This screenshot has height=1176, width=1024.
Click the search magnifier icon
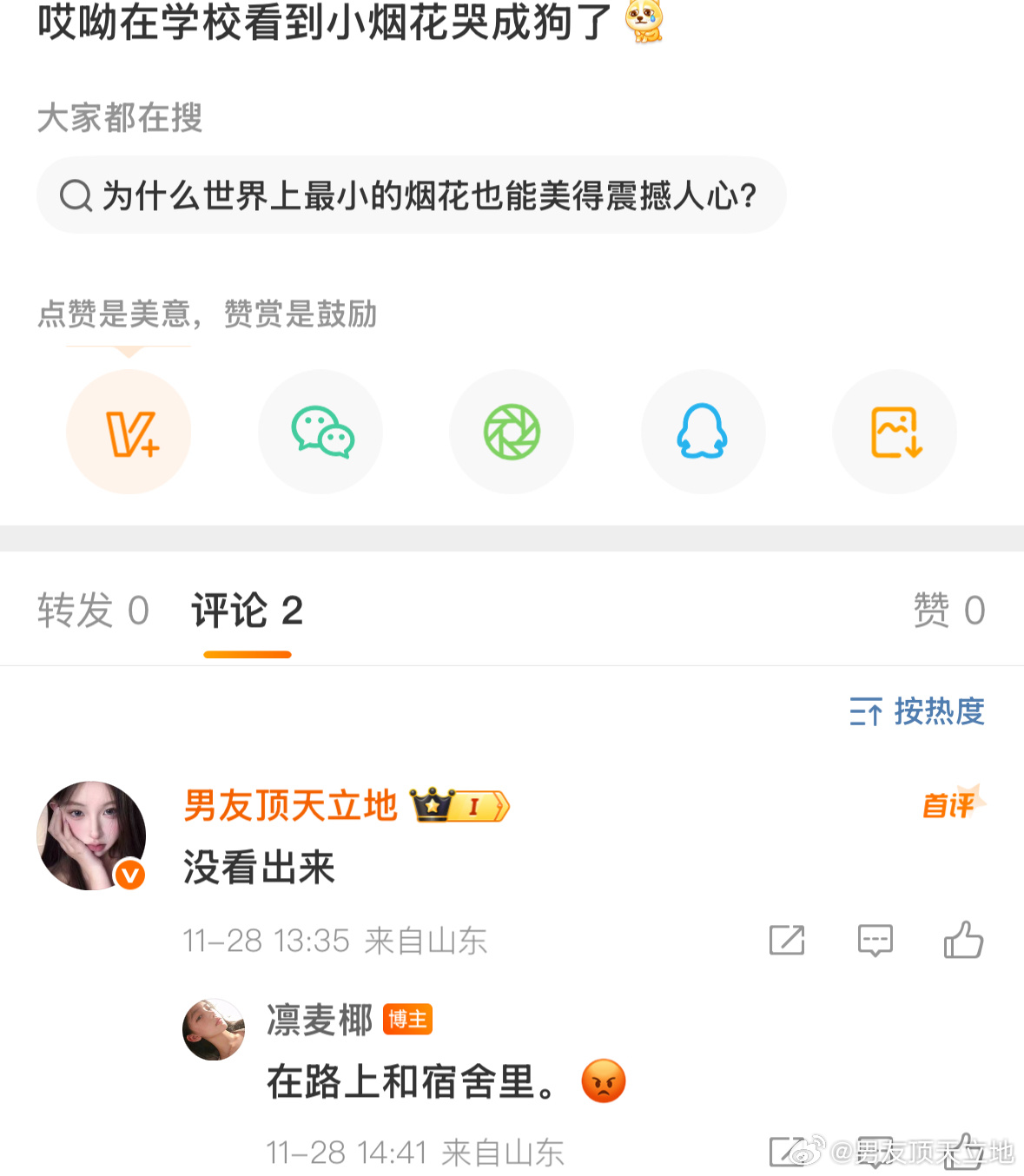click(76, 195)
